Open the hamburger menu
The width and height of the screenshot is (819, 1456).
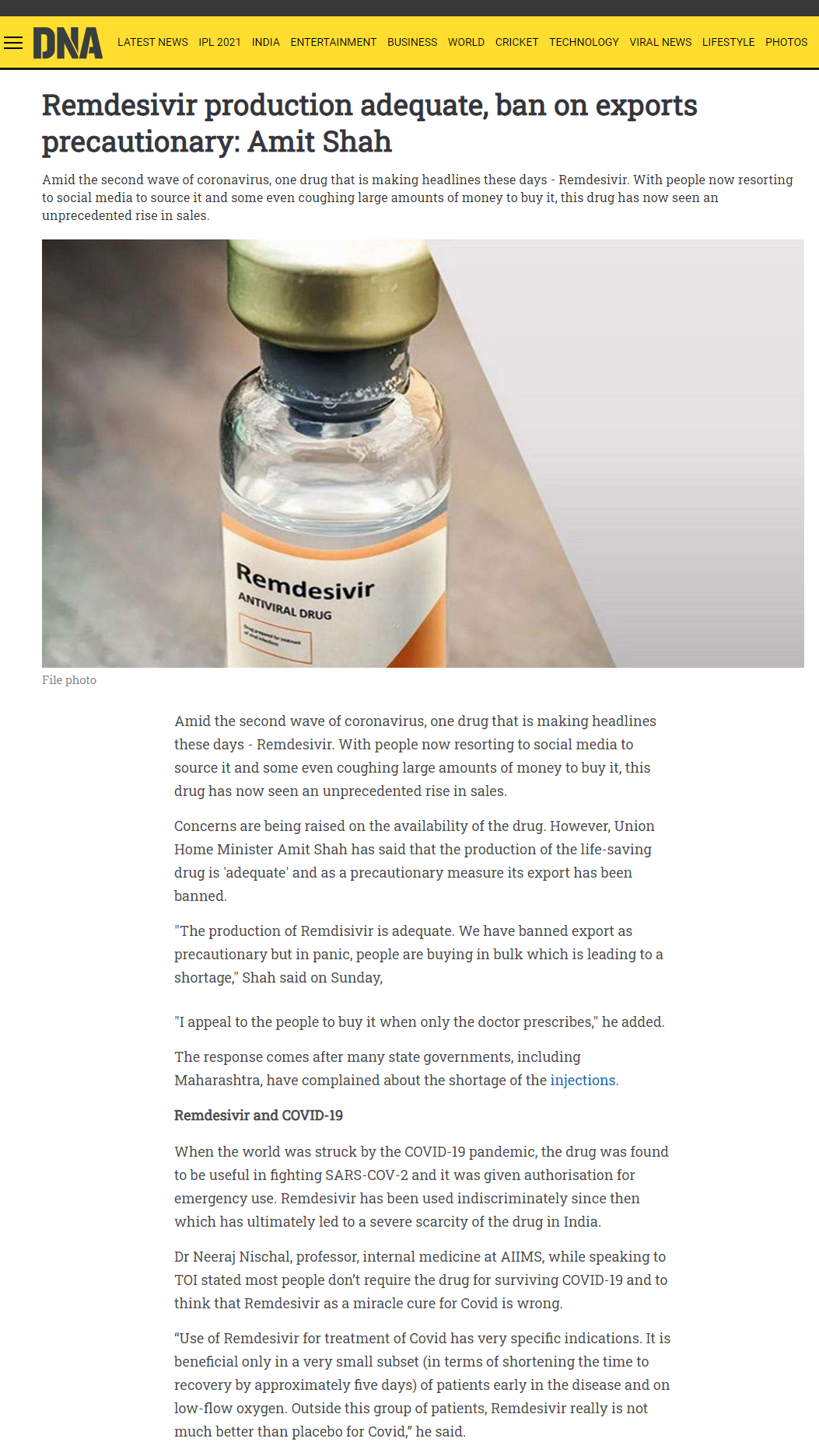pos(13,43)
